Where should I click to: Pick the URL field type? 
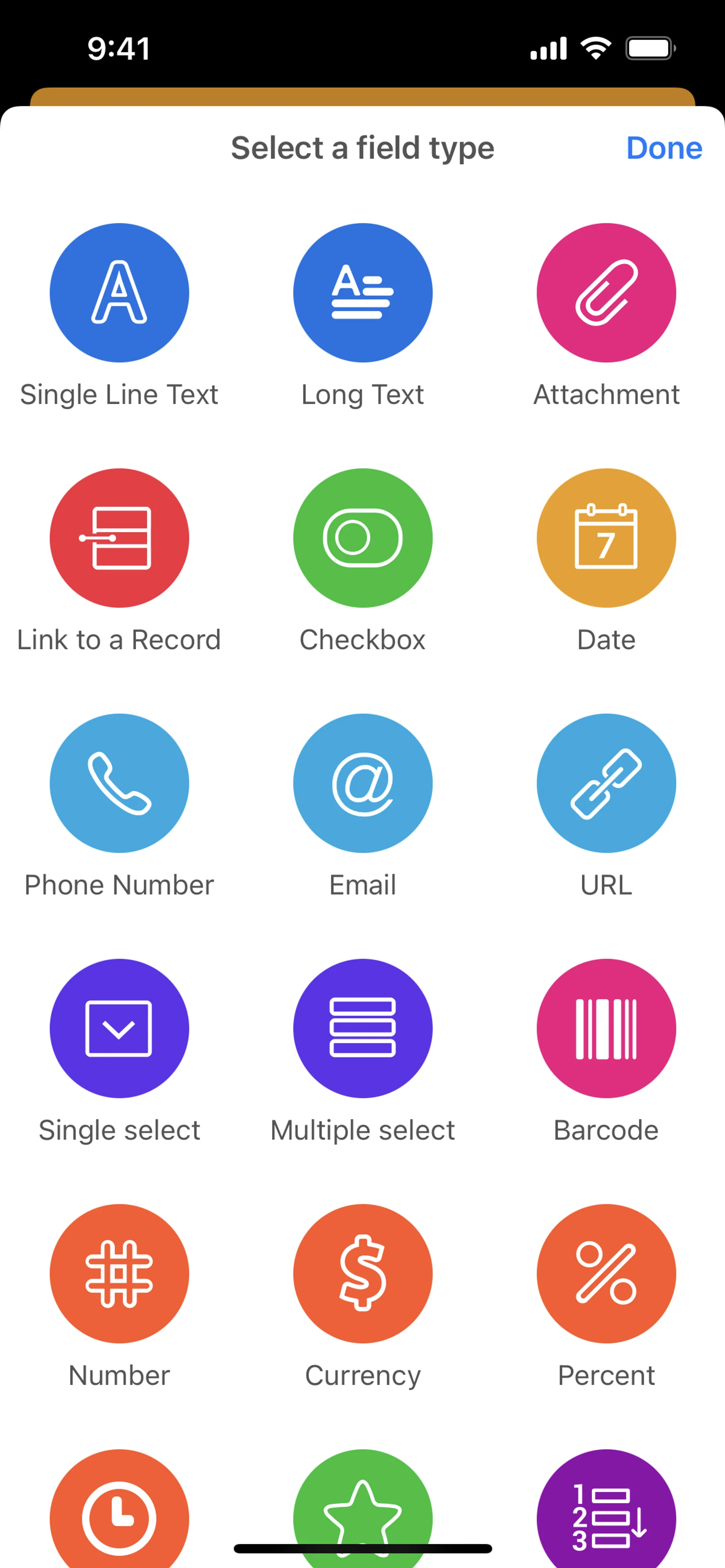click(x=606, y=783)
